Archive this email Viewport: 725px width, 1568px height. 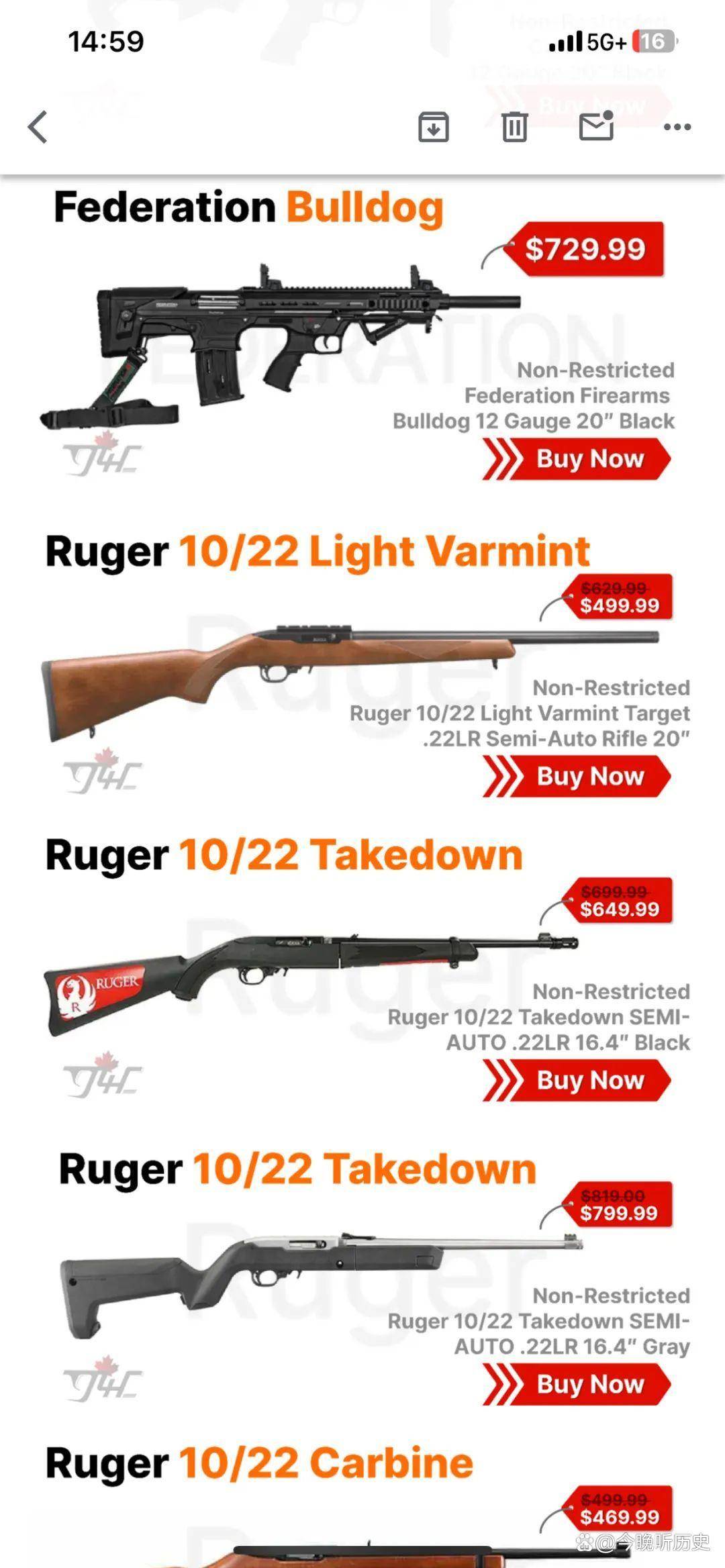(x=433, y=127)
